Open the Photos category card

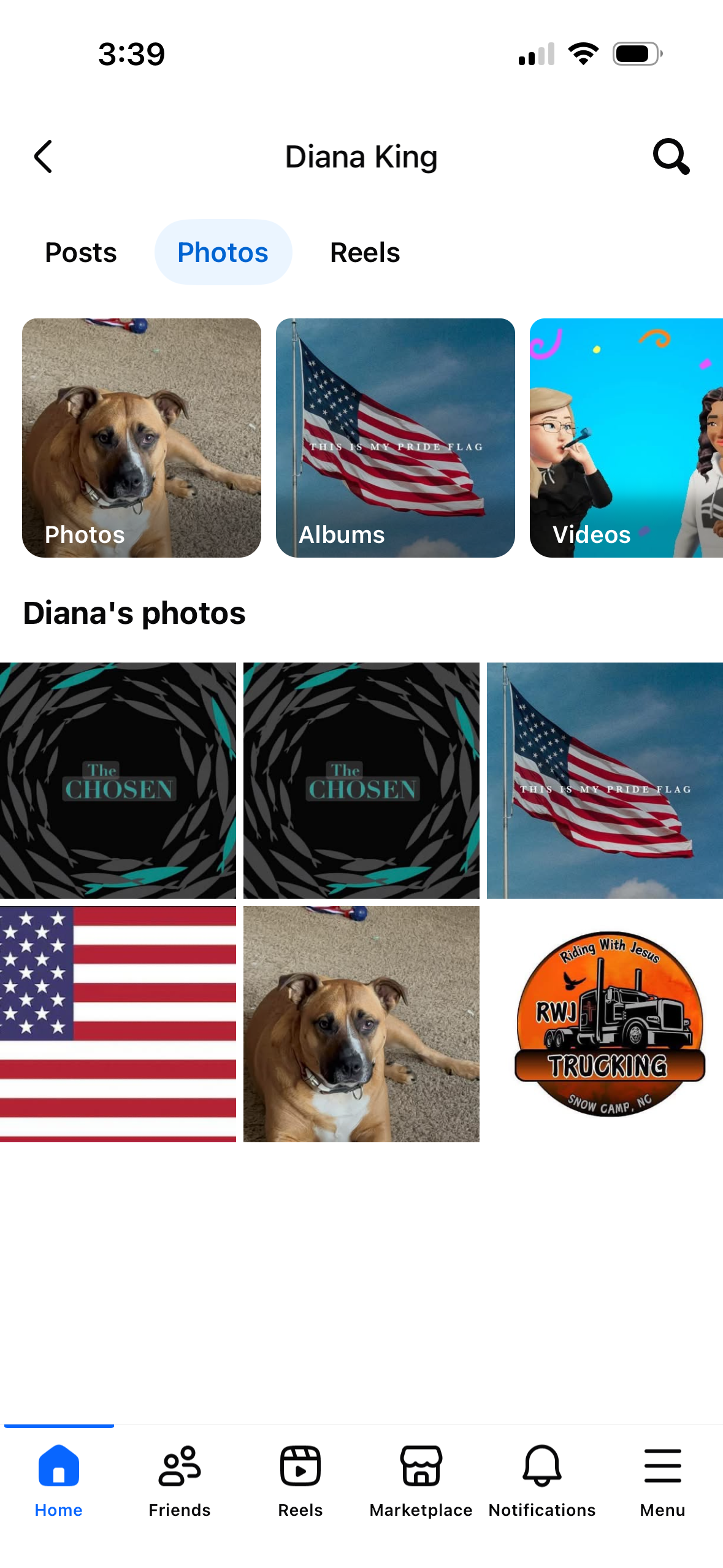[x=142, y=437]
